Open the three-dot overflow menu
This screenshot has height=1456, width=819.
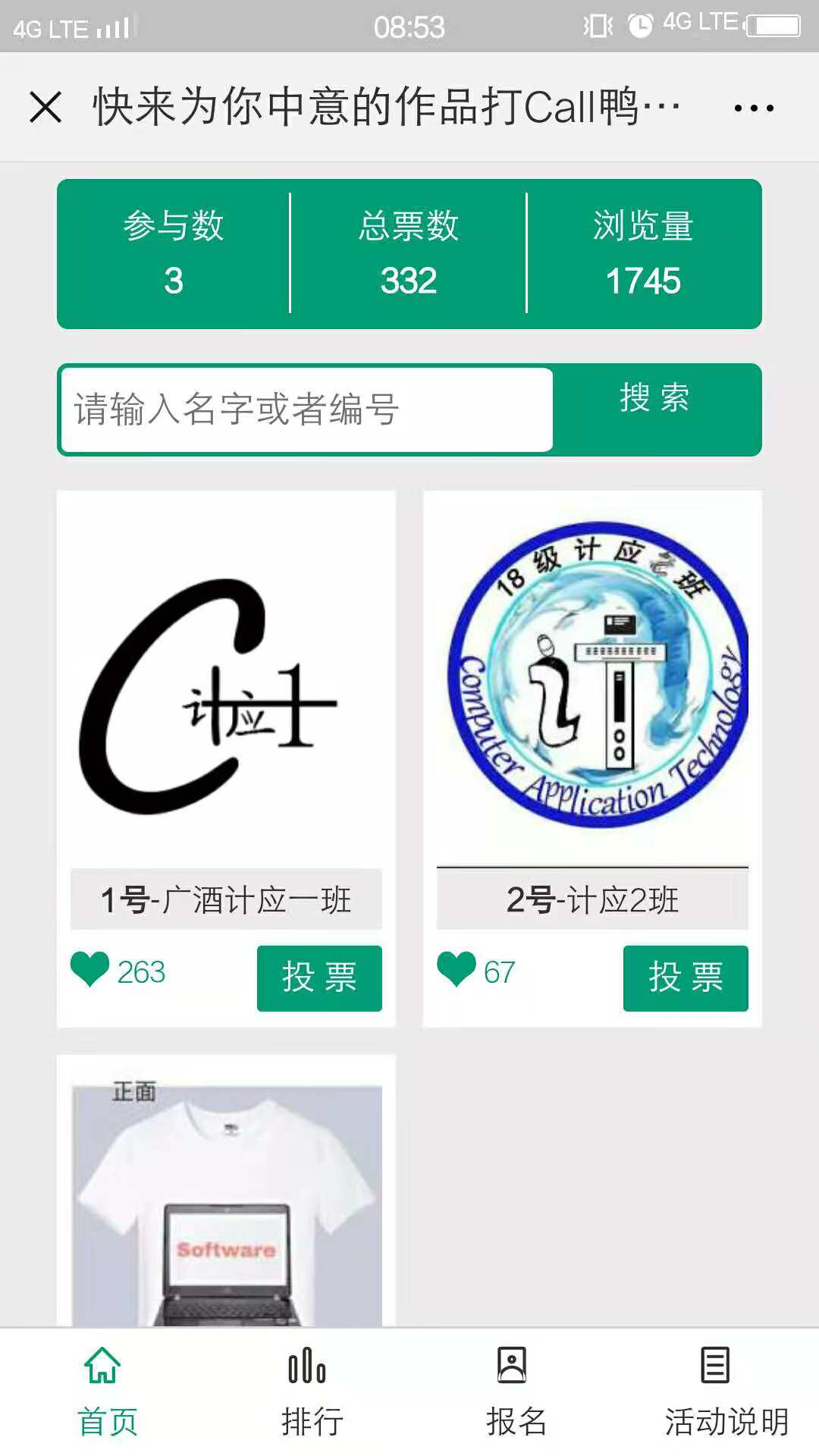pos(754,108)
